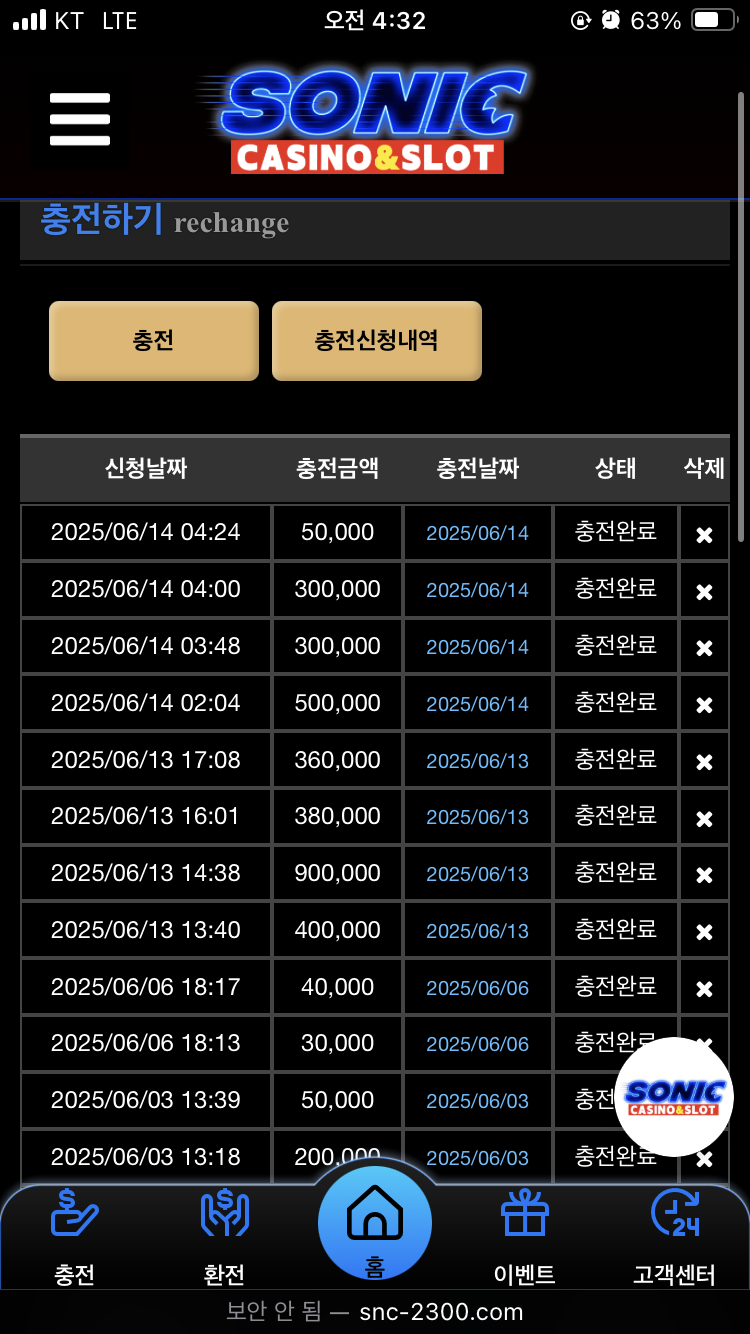
Task: Return to 홈 home tab
Action: coord(375,1223)
